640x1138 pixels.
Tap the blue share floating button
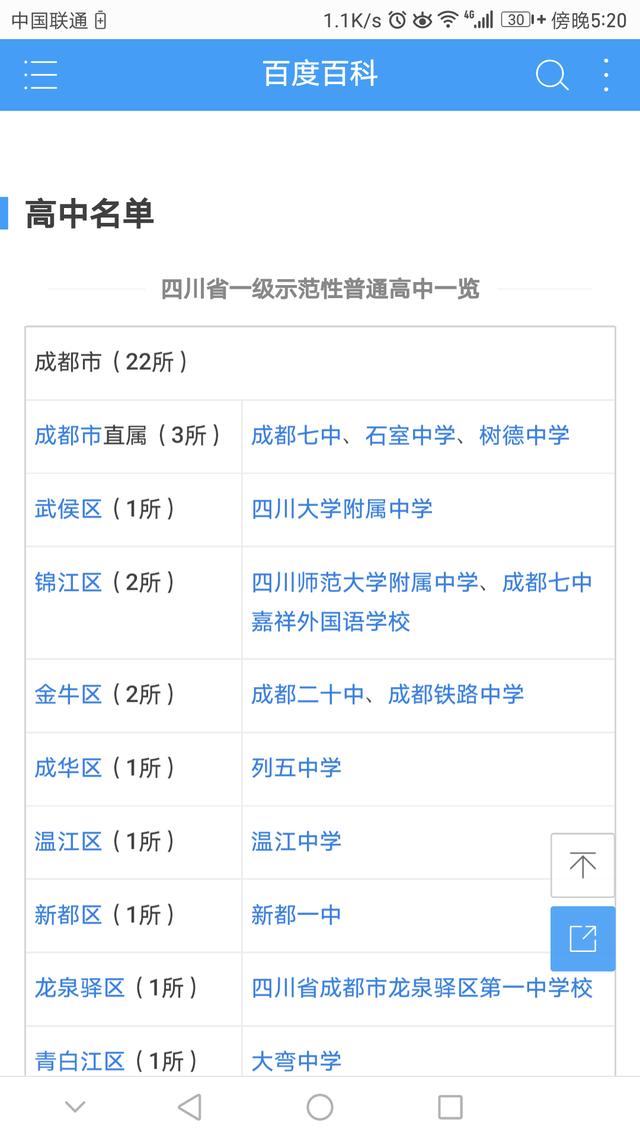pos(583,938)
